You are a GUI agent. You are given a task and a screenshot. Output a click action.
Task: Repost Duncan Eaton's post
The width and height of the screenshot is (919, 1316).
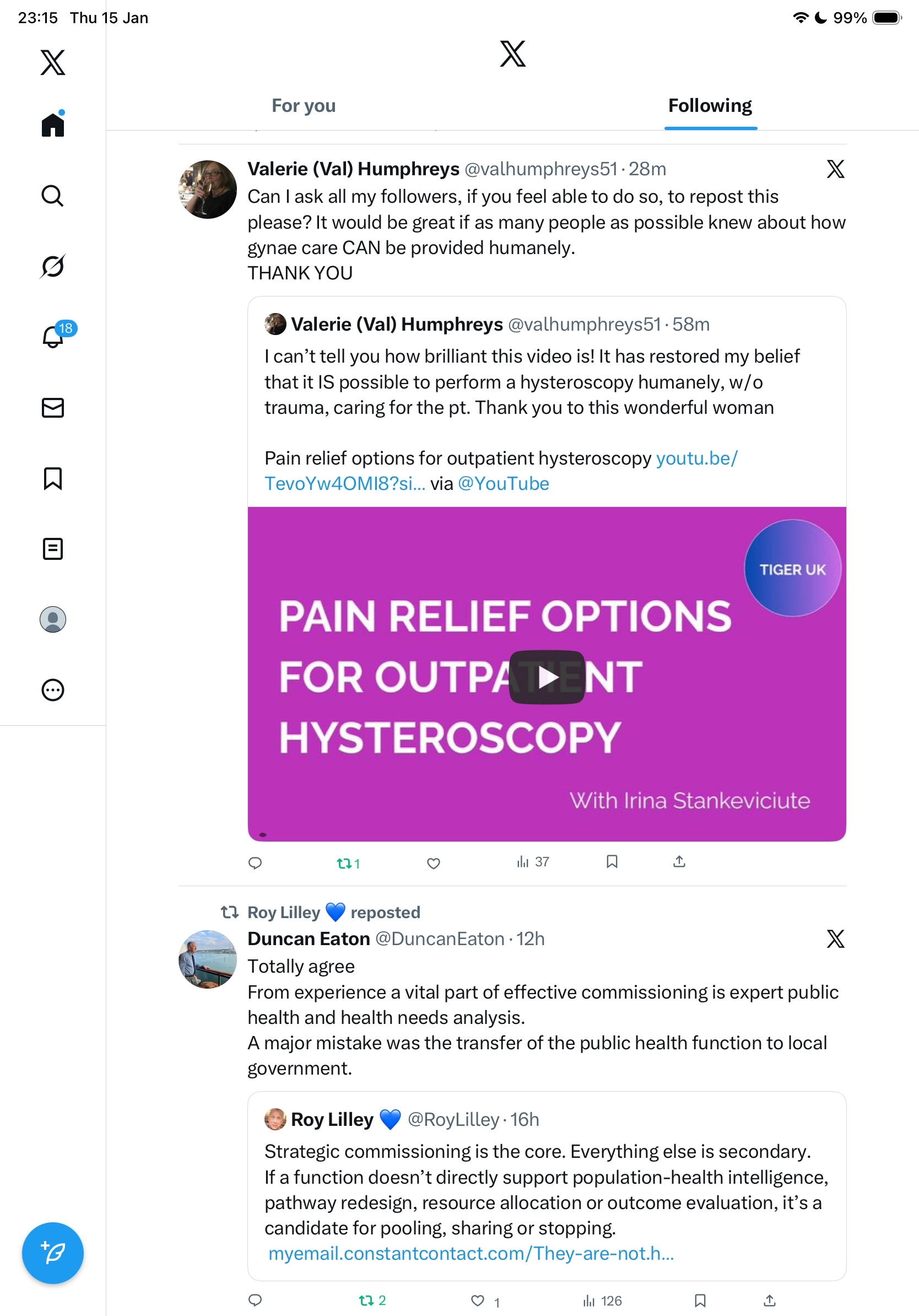[367, 1301]
